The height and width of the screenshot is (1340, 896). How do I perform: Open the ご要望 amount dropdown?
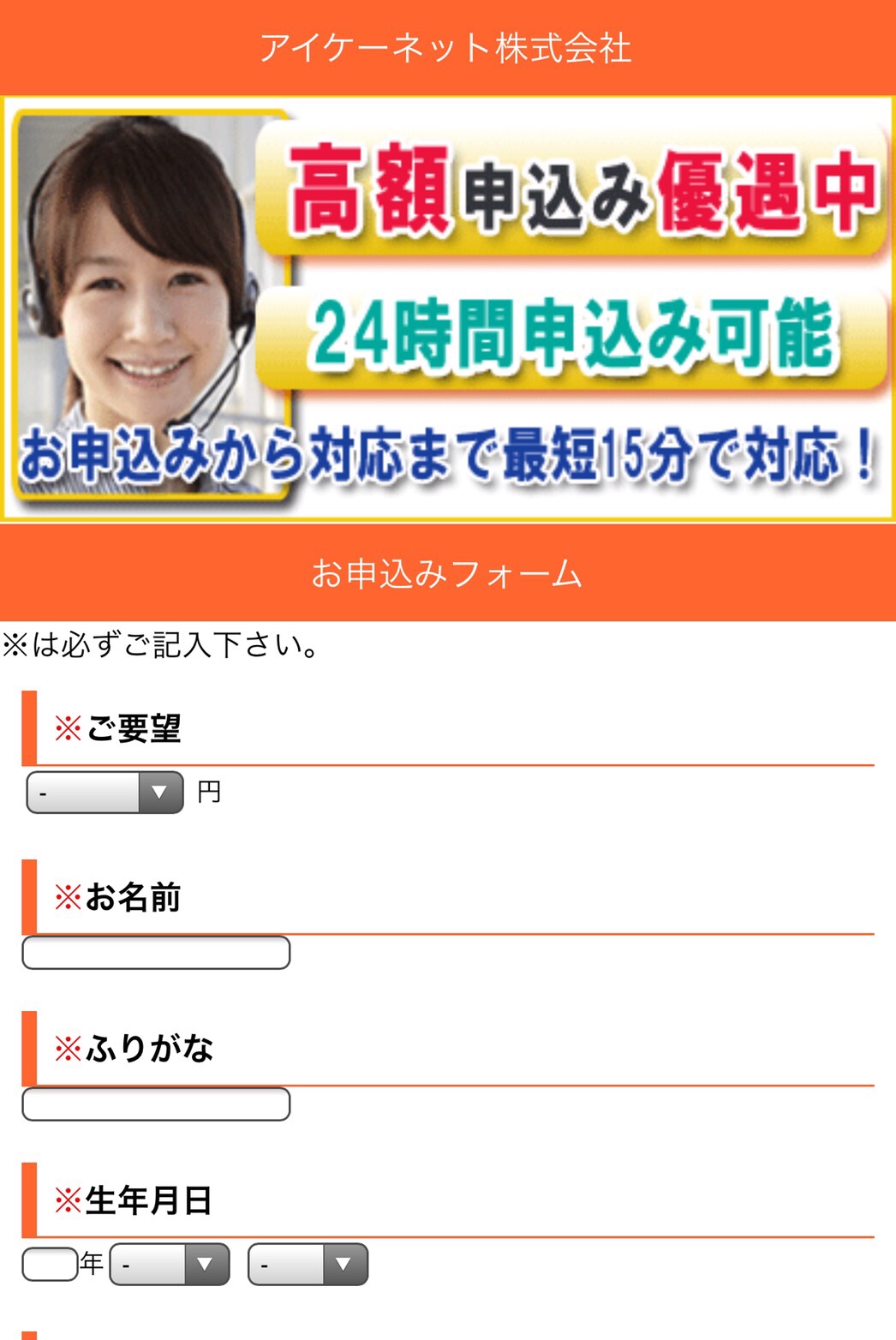pyautogui.click(x=105, y=793)
